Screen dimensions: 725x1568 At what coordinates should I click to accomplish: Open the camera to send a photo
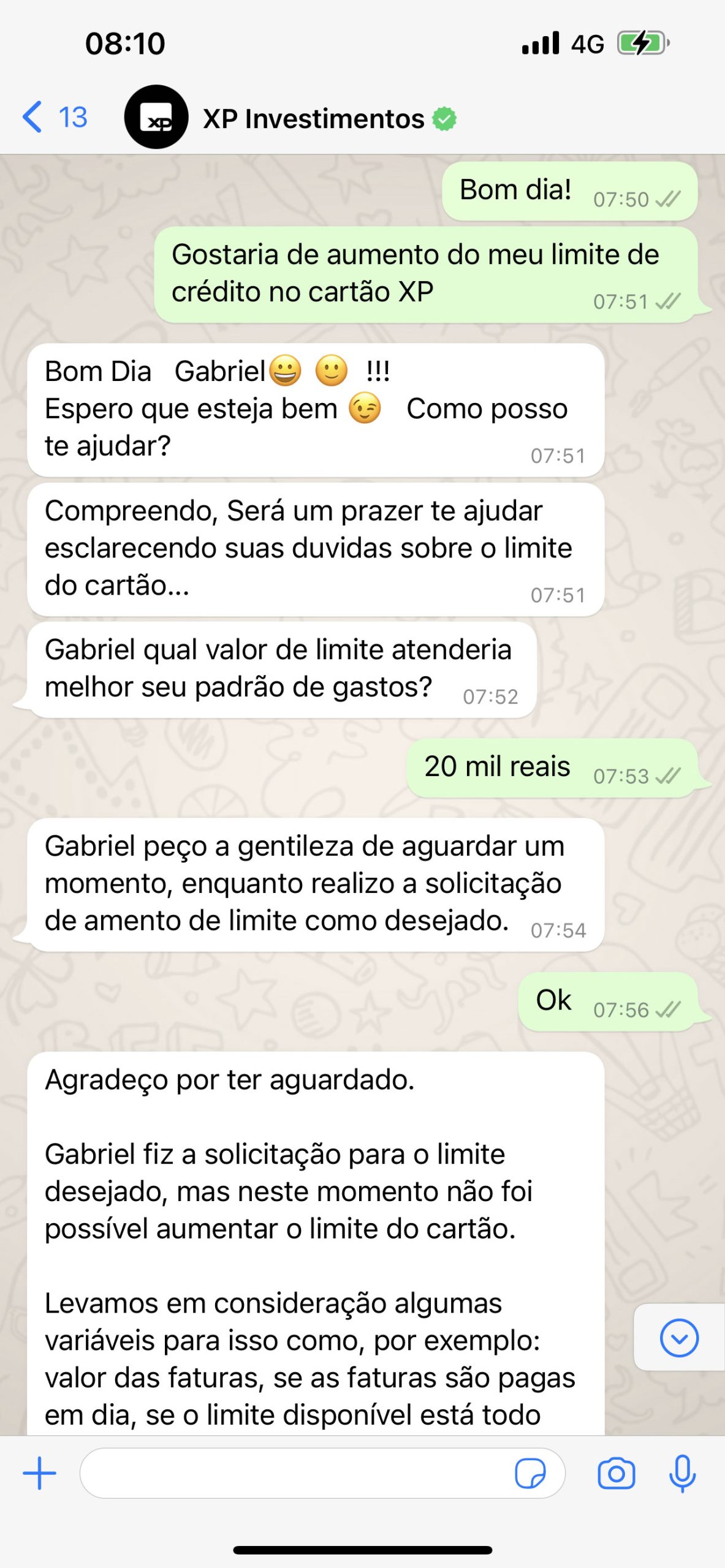pyautogui.click(x=616, y=1473)
